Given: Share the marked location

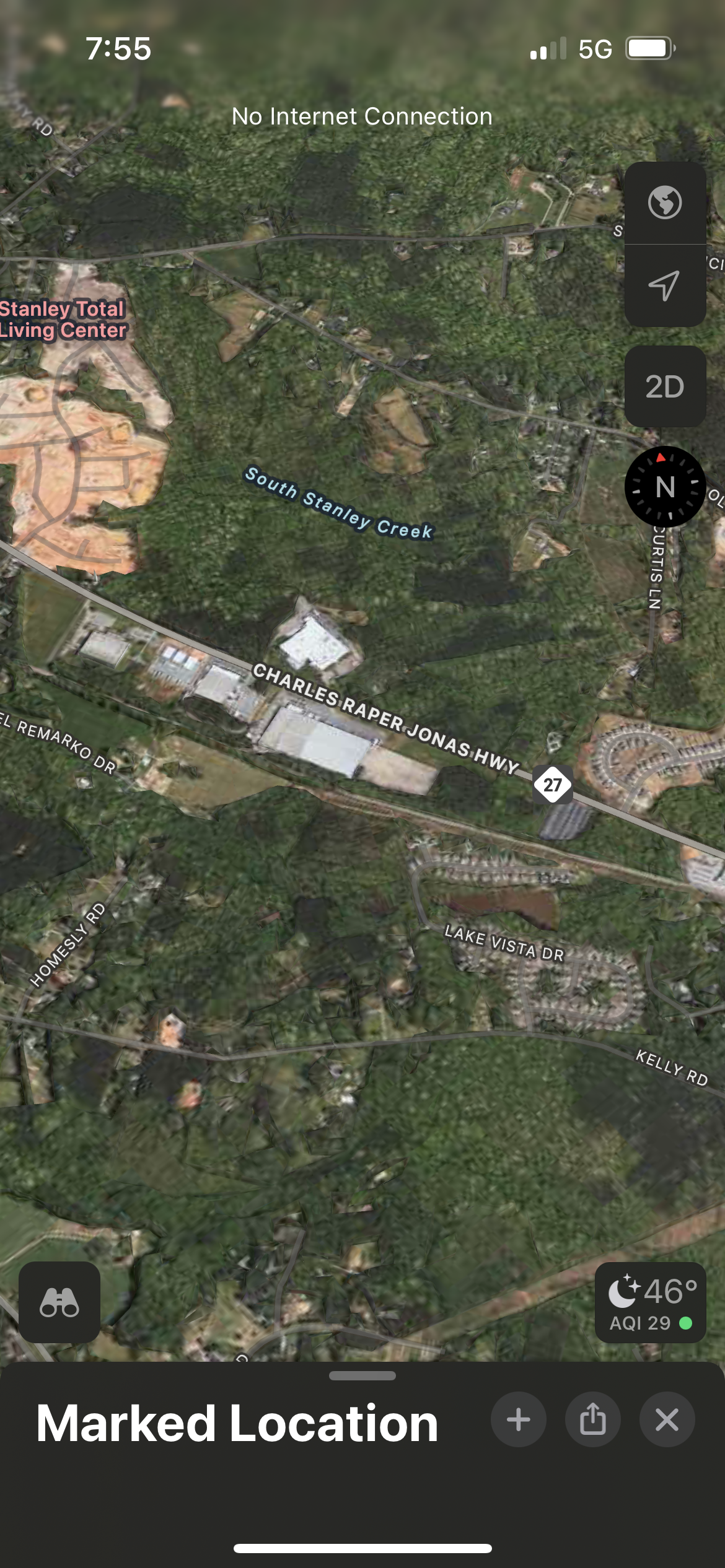Looking at the screenshot, I should click(592, 1419).
